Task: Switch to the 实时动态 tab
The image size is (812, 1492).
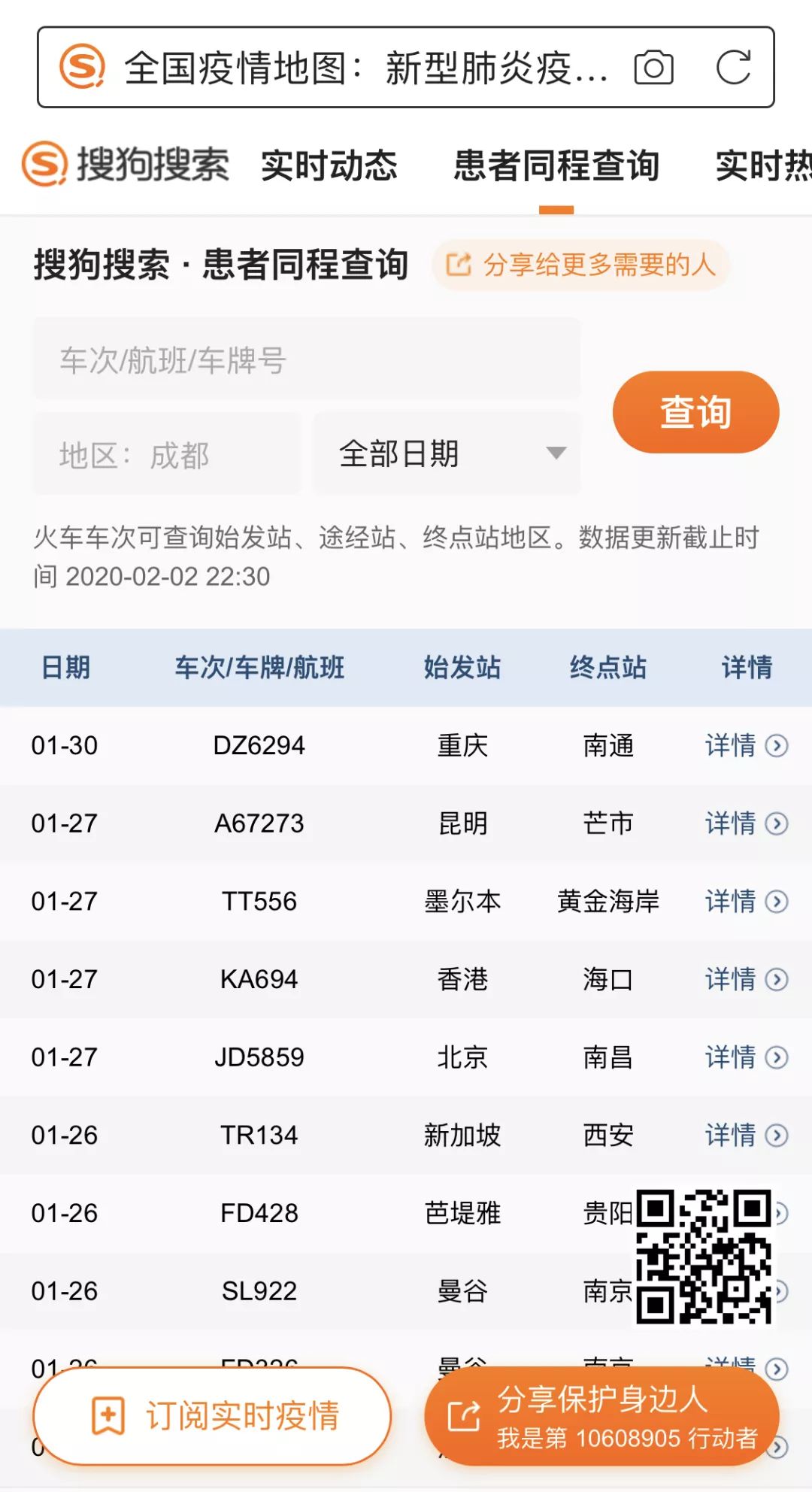Action: (329, 165)
